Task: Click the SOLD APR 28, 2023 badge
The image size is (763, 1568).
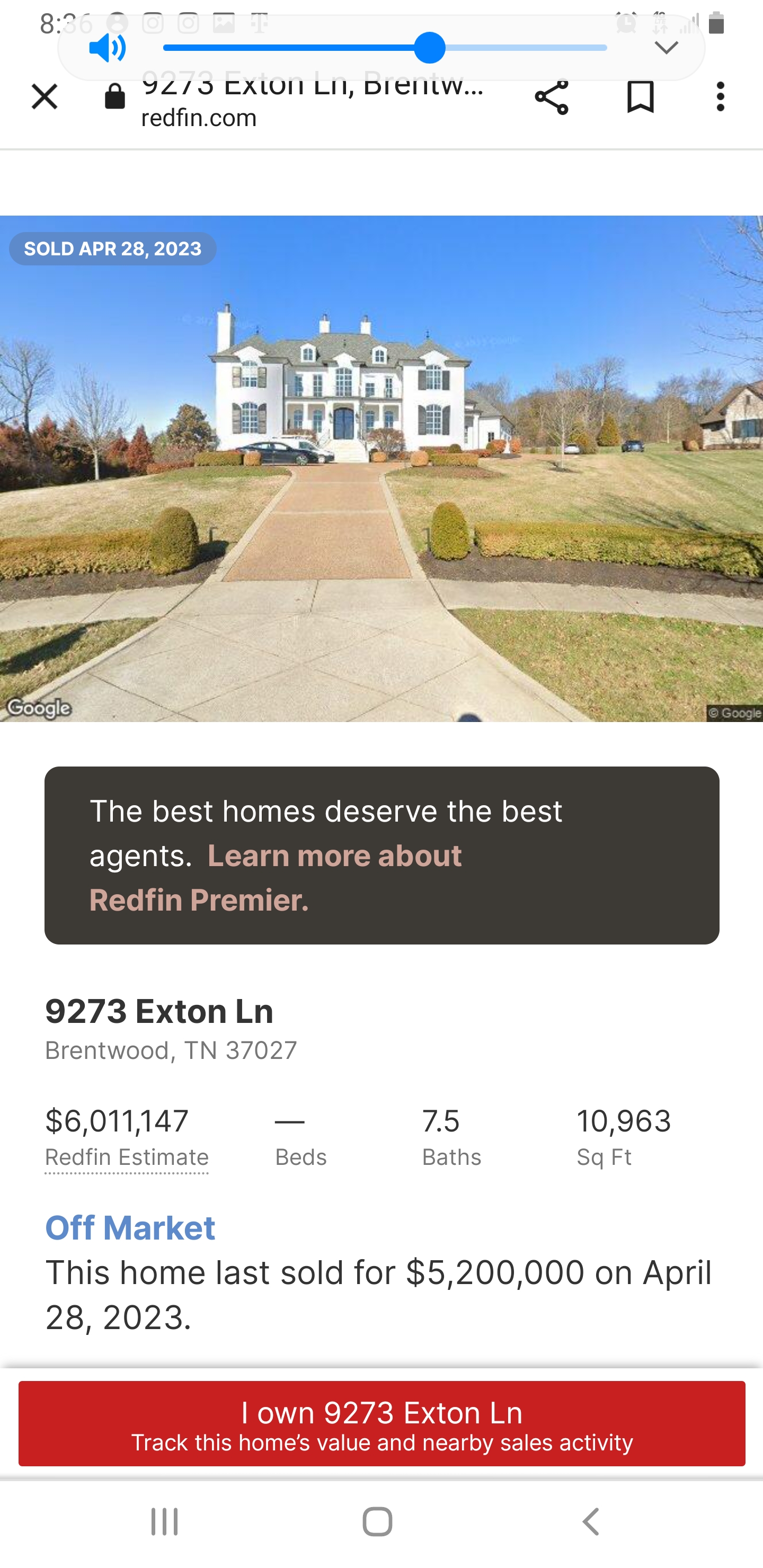Action: (112, 248)
